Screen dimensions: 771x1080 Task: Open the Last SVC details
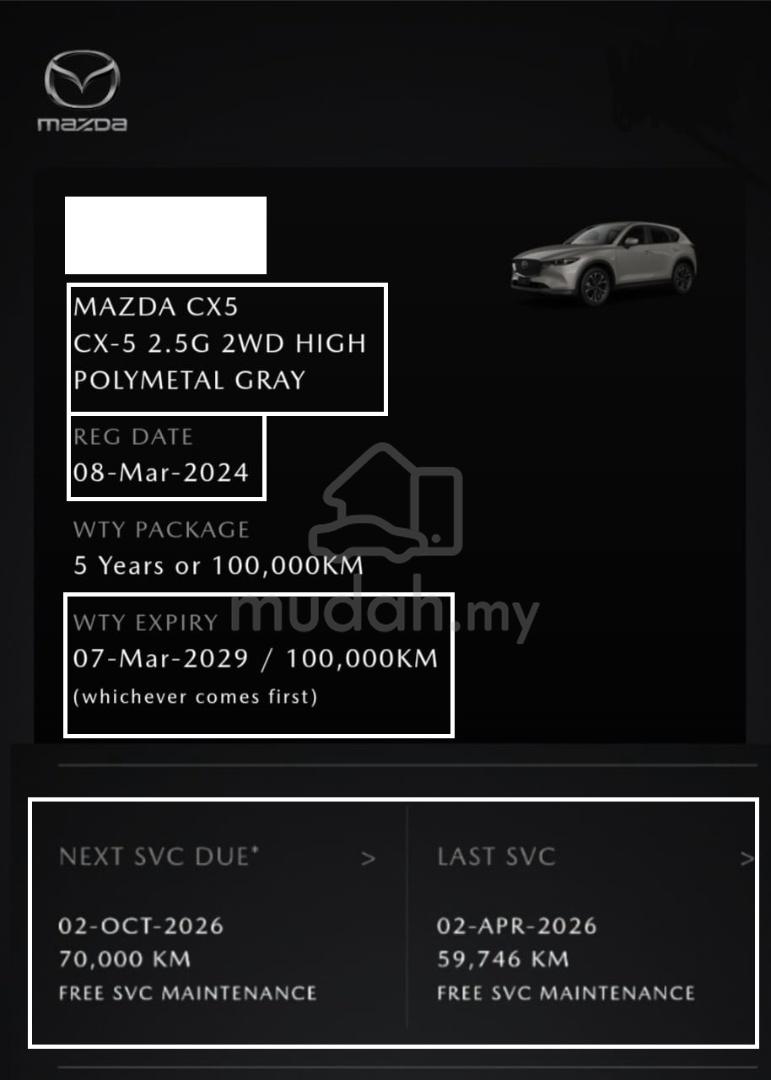[746, 858]
